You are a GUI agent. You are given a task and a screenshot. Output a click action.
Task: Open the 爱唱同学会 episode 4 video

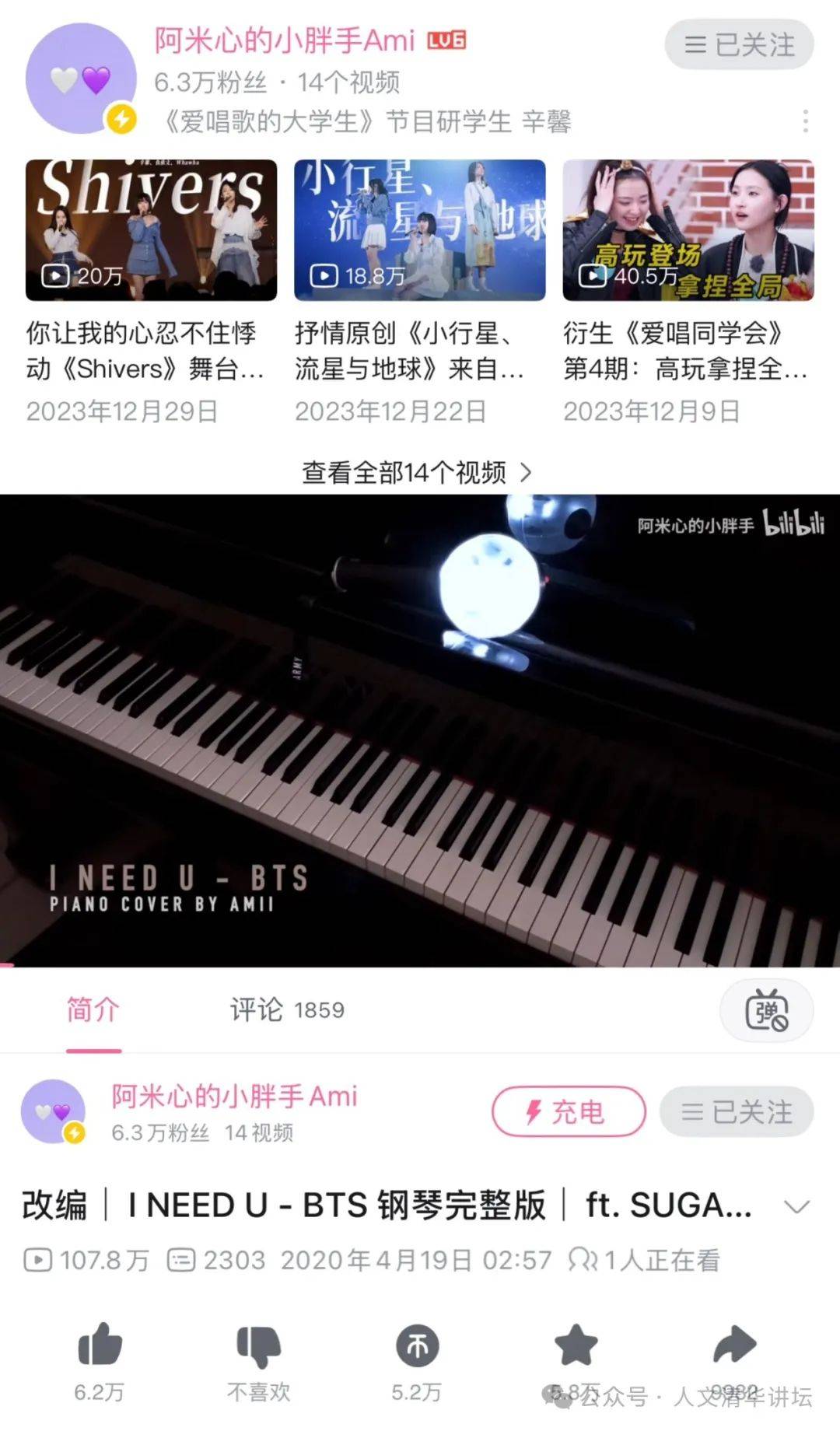[688, 230]
